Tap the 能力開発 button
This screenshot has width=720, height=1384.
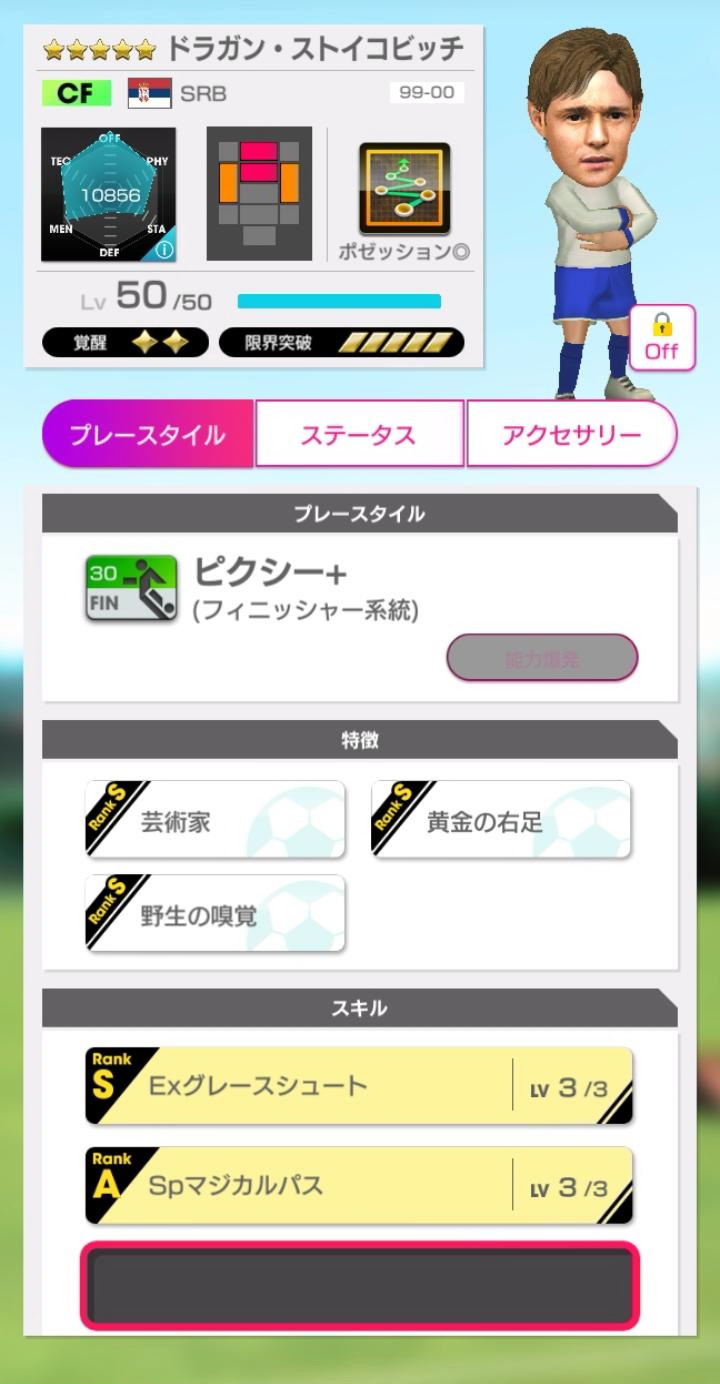click(x=542, y=658)
